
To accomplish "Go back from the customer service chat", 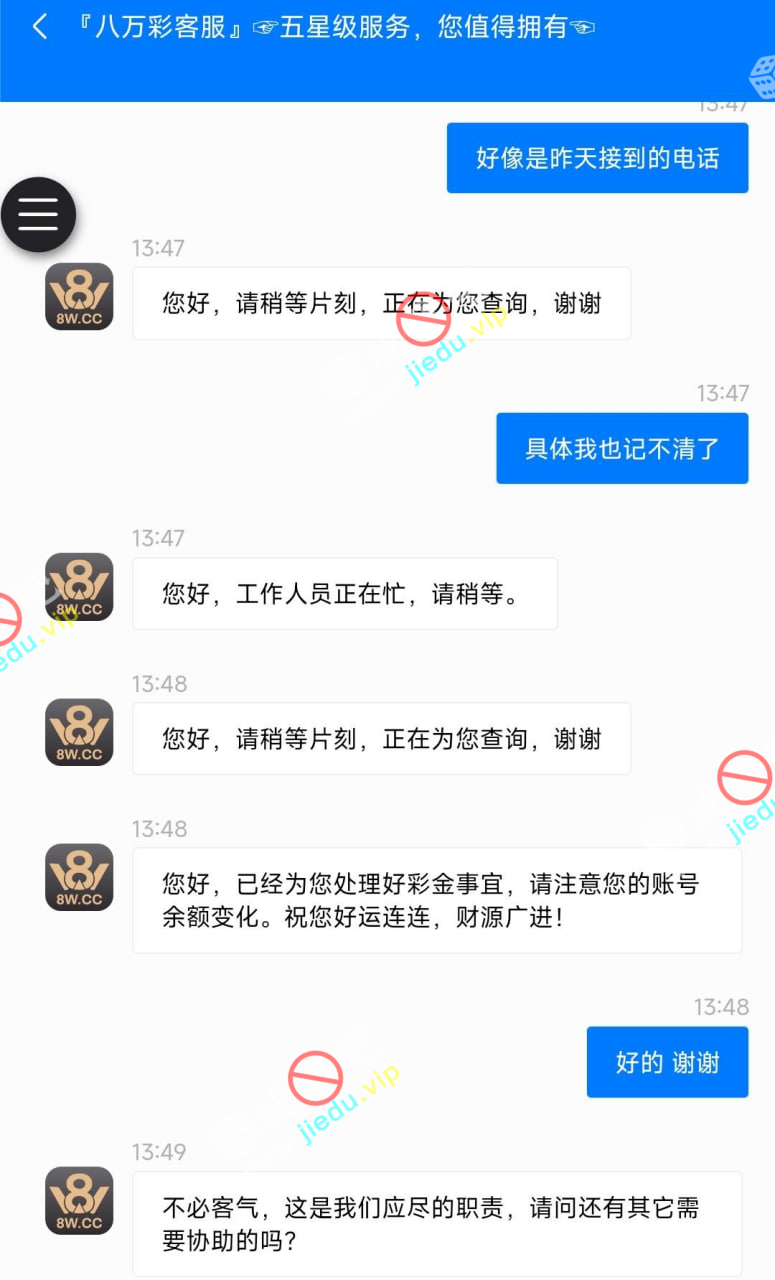I will point(39,27).
